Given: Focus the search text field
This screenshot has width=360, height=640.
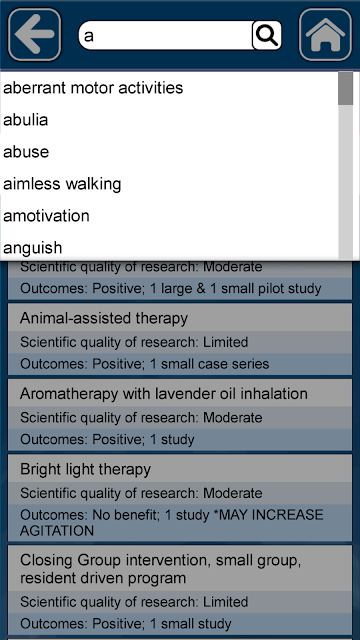Looking at the screenshot, I should pyautogui.click(x=166, y=36).
